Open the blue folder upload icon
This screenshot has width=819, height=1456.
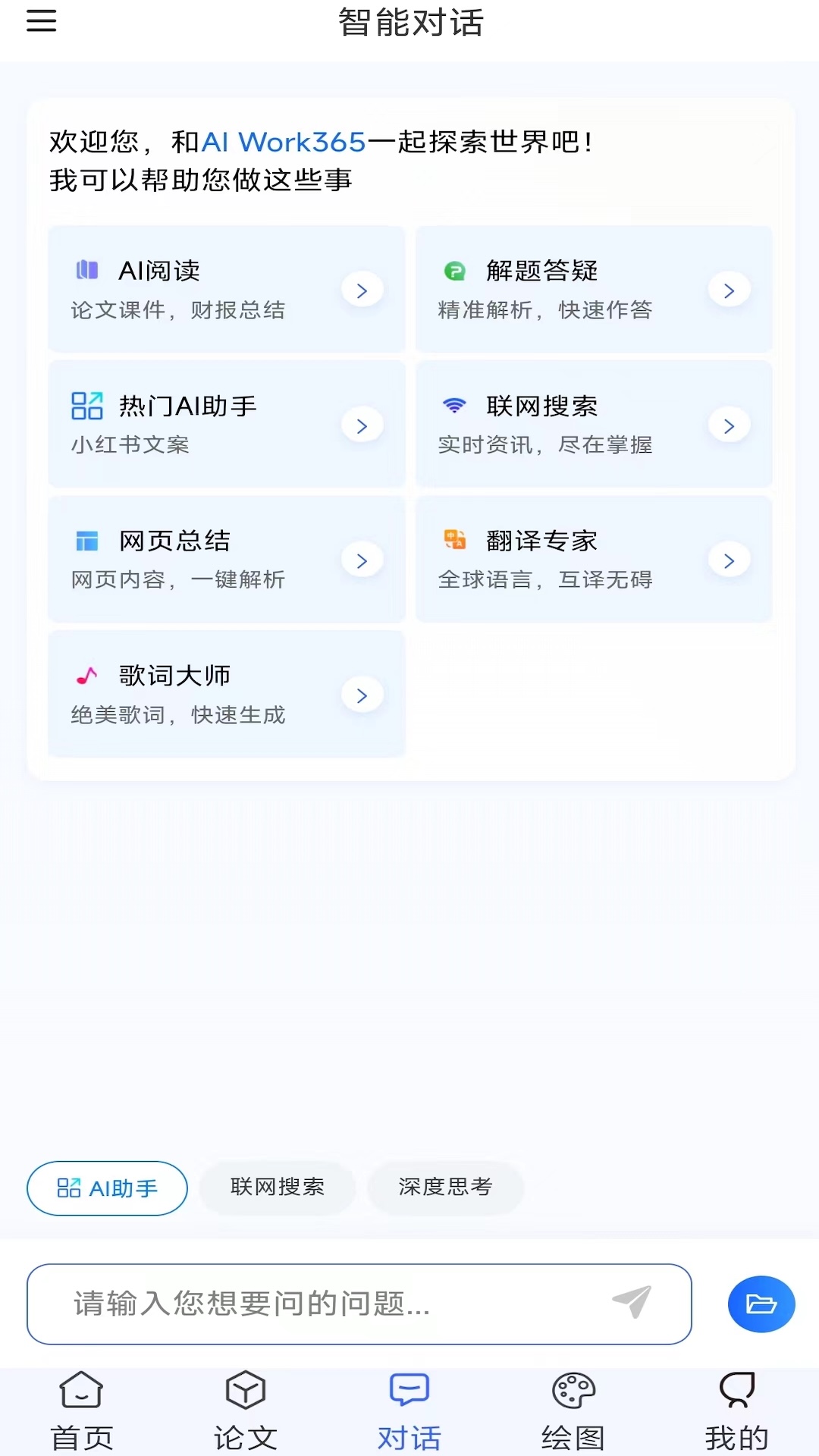761,1304
